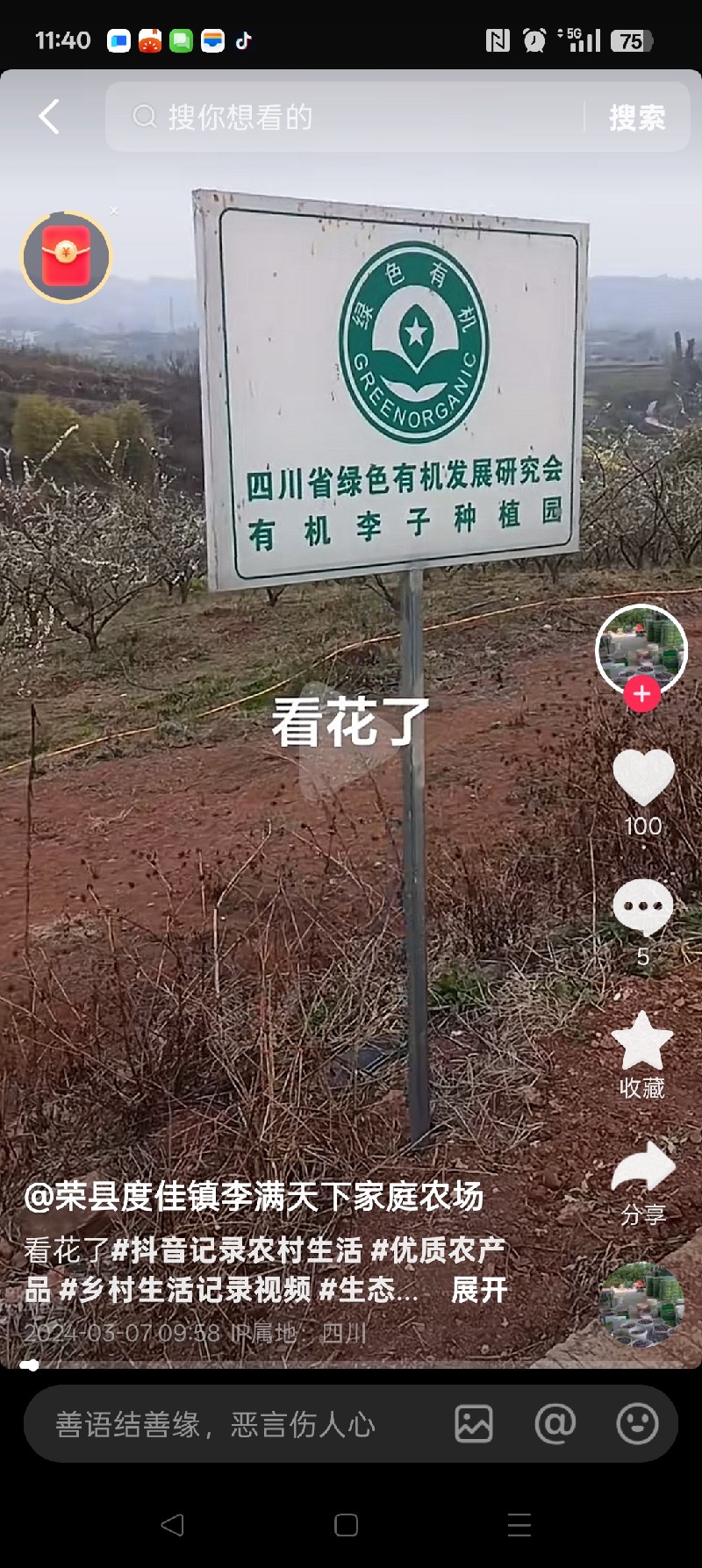
Task: Open the emoji picker in comment bar
Action: [x=637, y=1424]
